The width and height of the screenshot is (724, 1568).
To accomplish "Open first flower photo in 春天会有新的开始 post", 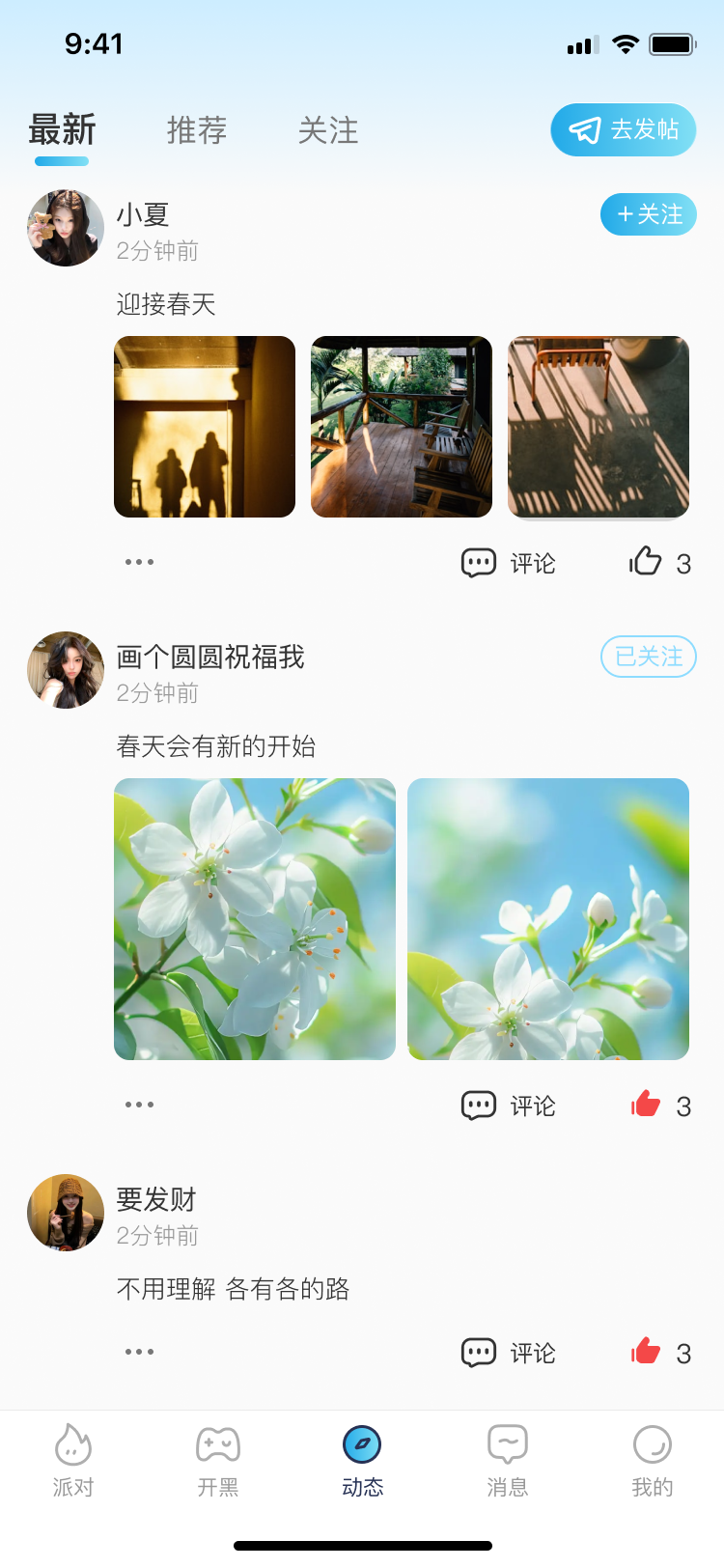I will click(x=255, y=919).
